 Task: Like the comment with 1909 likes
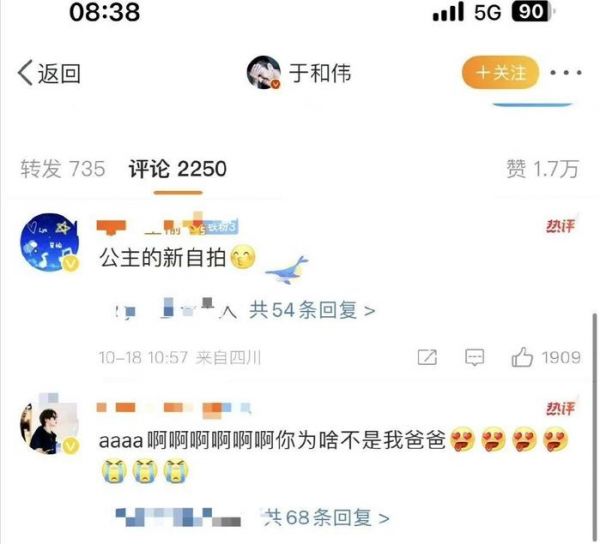[x=522, y=357]
